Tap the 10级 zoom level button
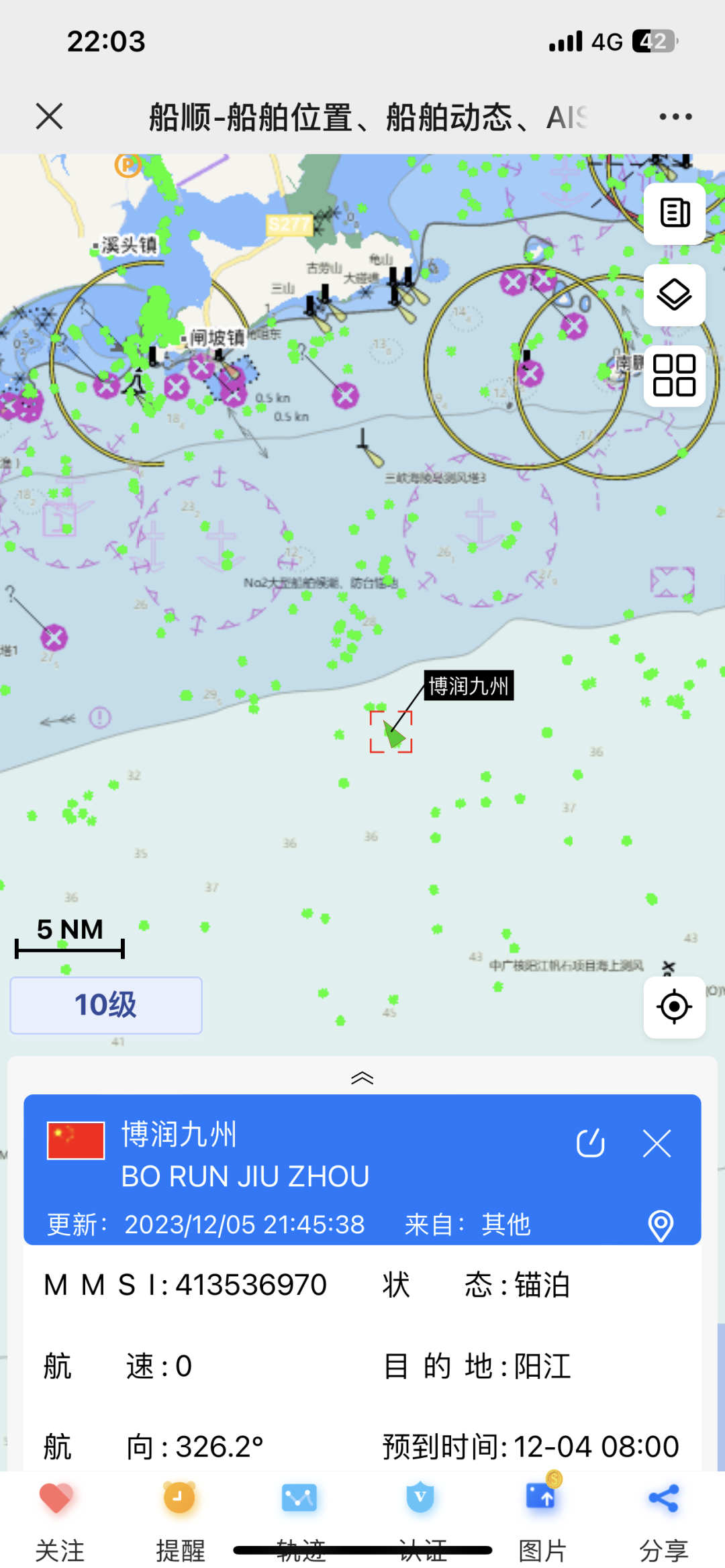The image size is (725, 1568). coord(106,1005)
